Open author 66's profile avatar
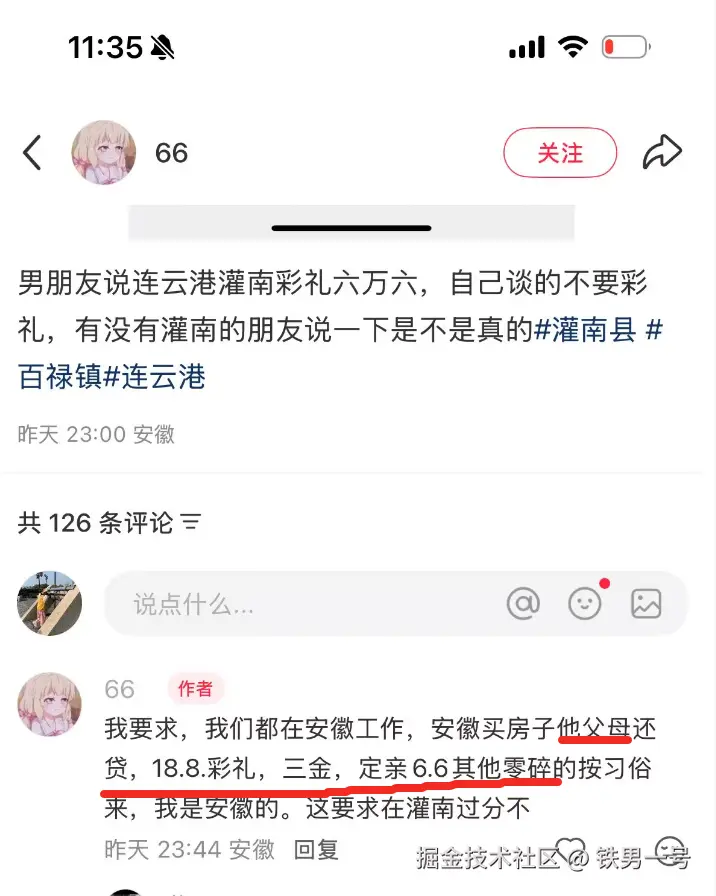716x896 pixels. [103, 153]
